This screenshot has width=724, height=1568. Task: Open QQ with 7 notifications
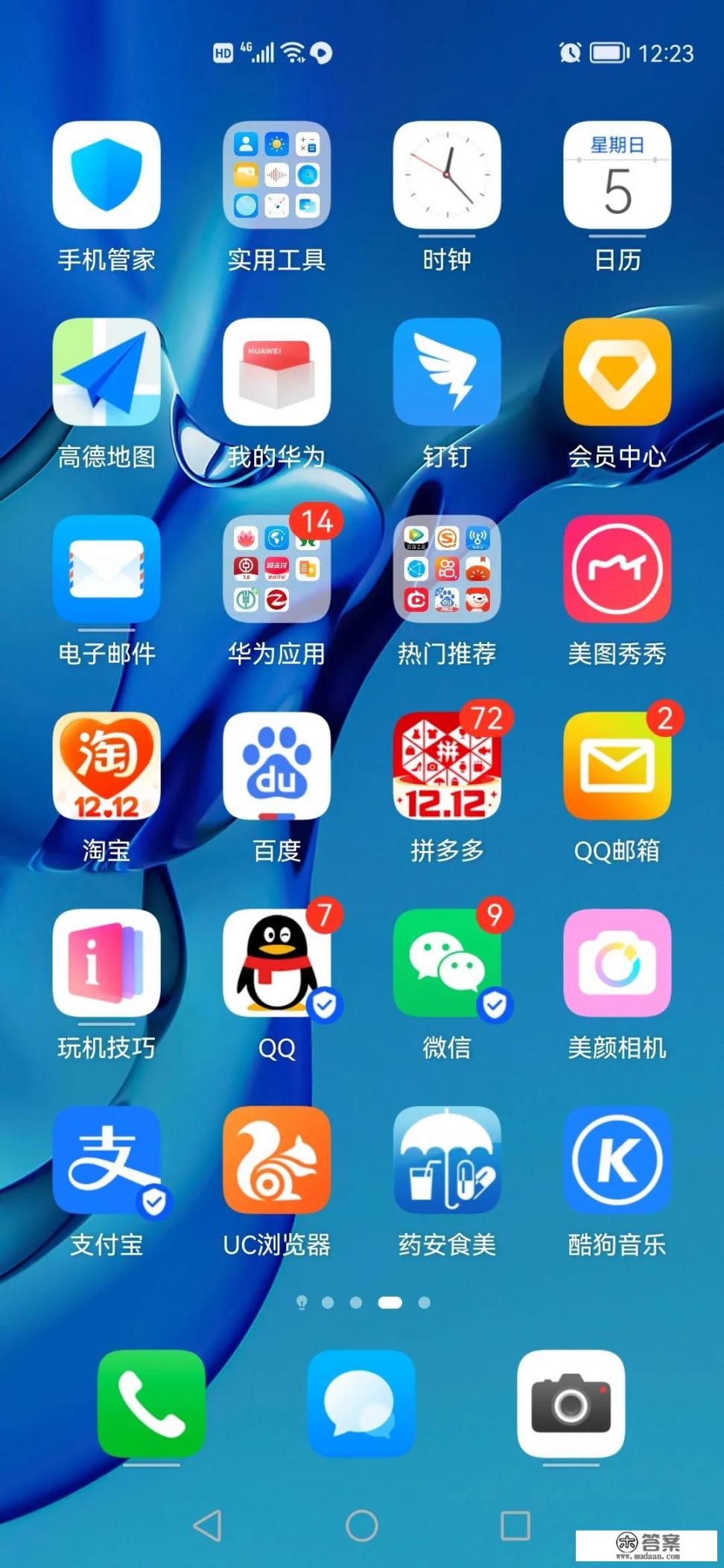tap(276, 964)
